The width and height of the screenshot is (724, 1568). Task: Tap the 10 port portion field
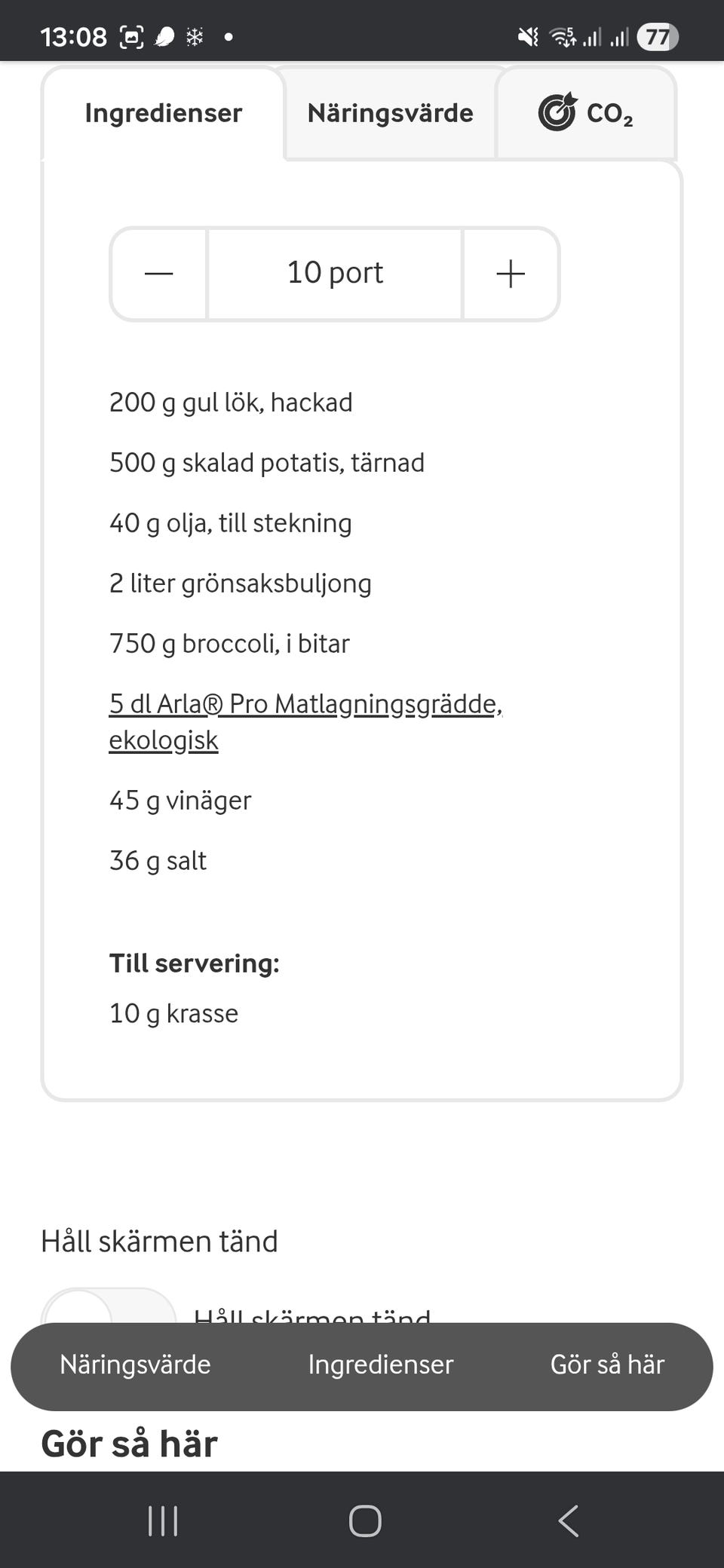pos(335,273)
